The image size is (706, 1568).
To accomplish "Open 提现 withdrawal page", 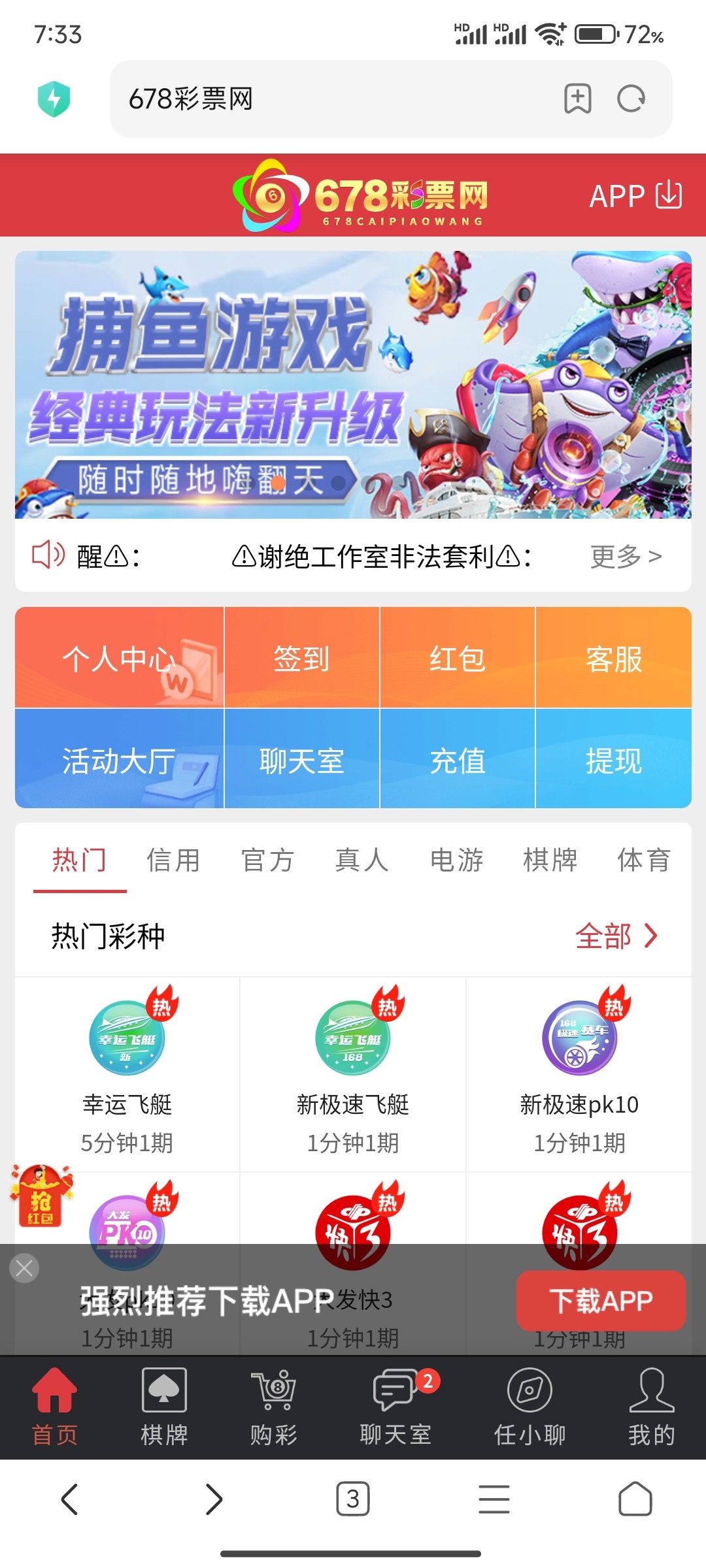I will (613, 760).
